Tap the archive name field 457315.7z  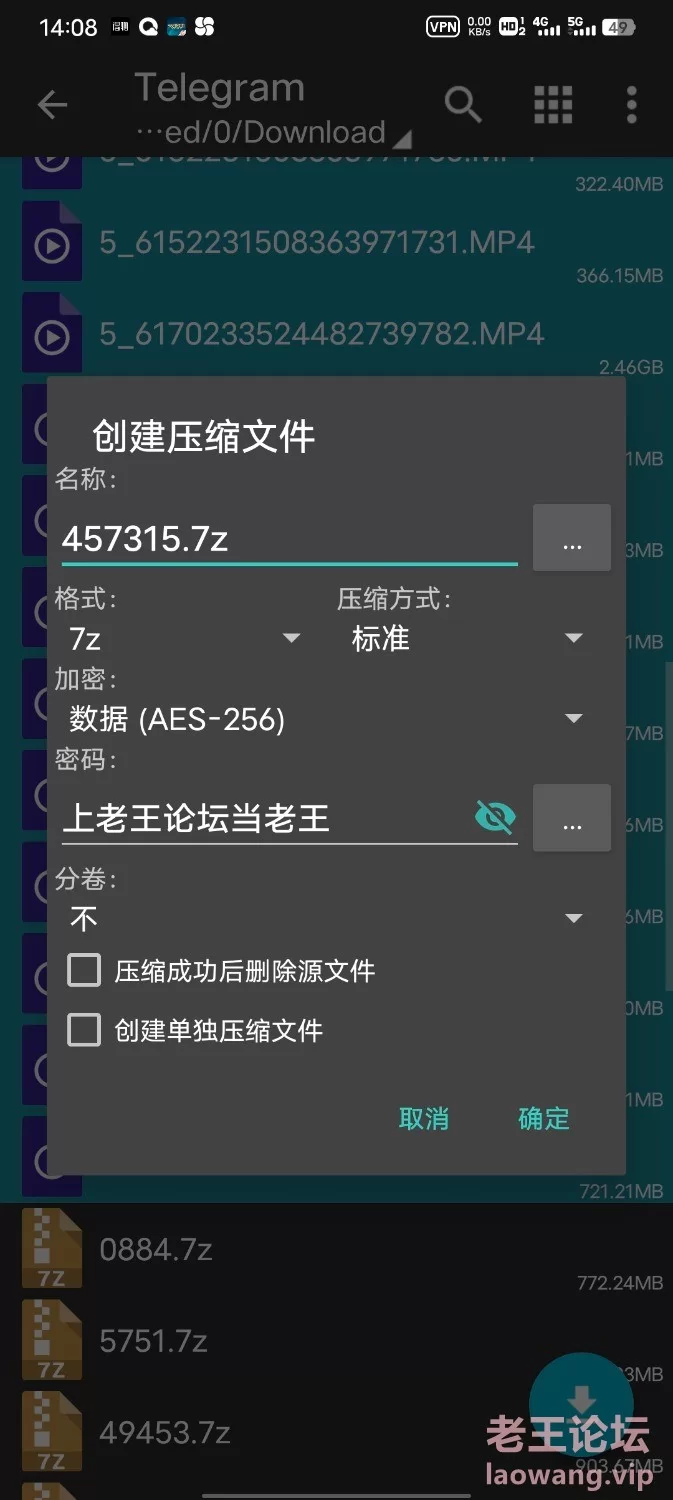click(288, 540)
